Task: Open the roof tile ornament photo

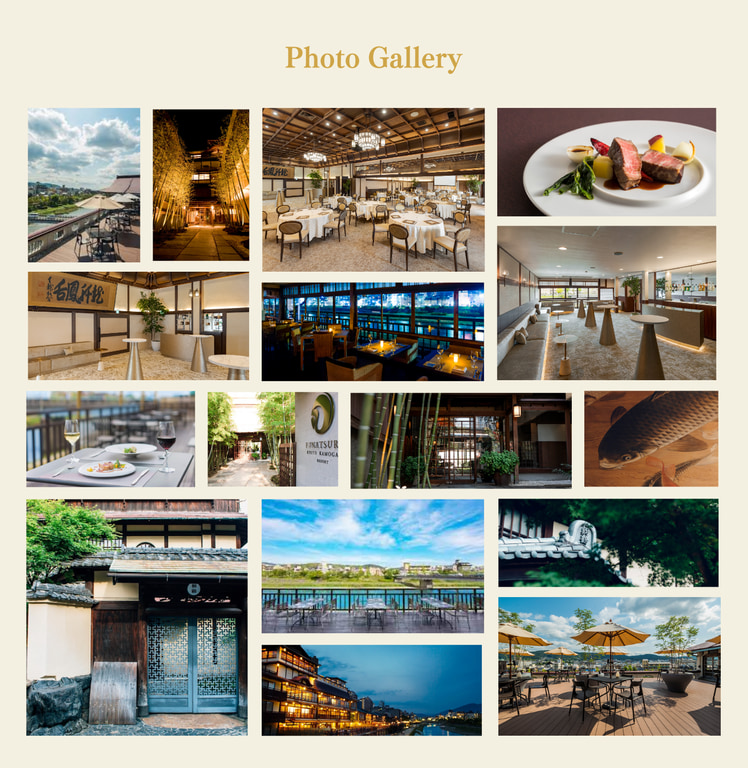Action: 608,542
